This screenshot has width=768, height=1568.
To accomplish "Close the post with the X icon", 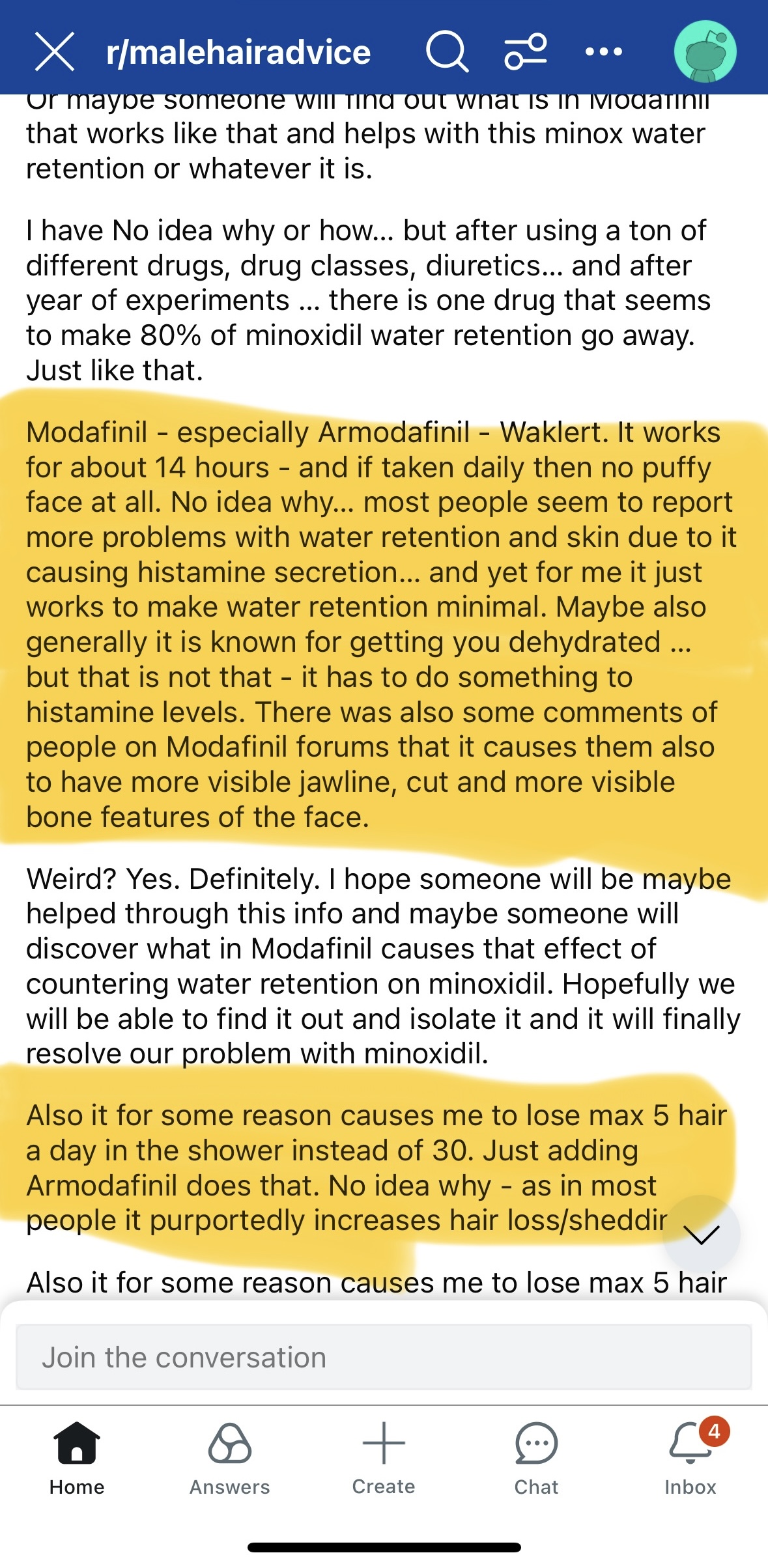I will (x=55, y=51).
